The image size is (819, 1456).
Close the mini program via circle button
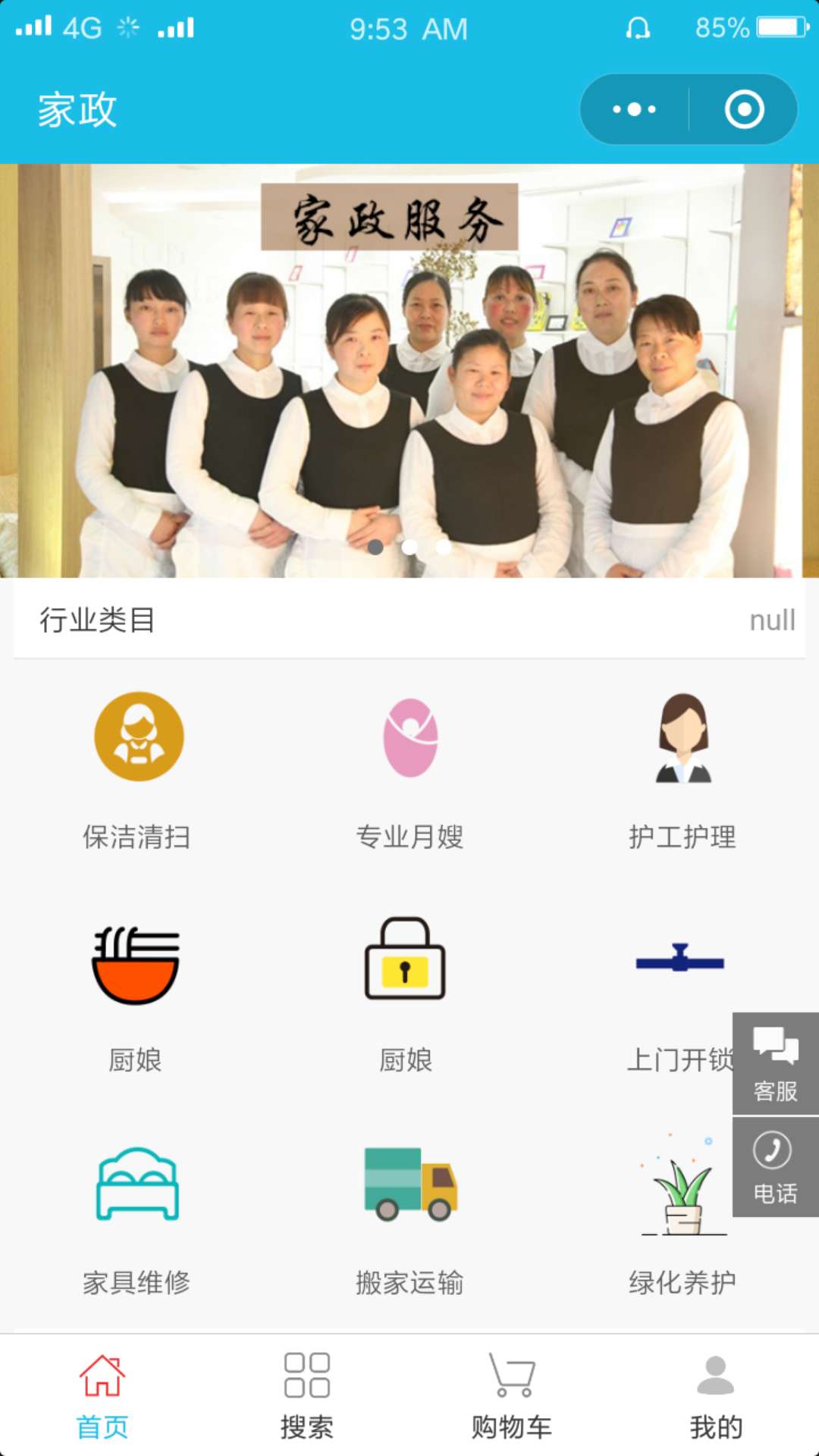coord(744,109)
